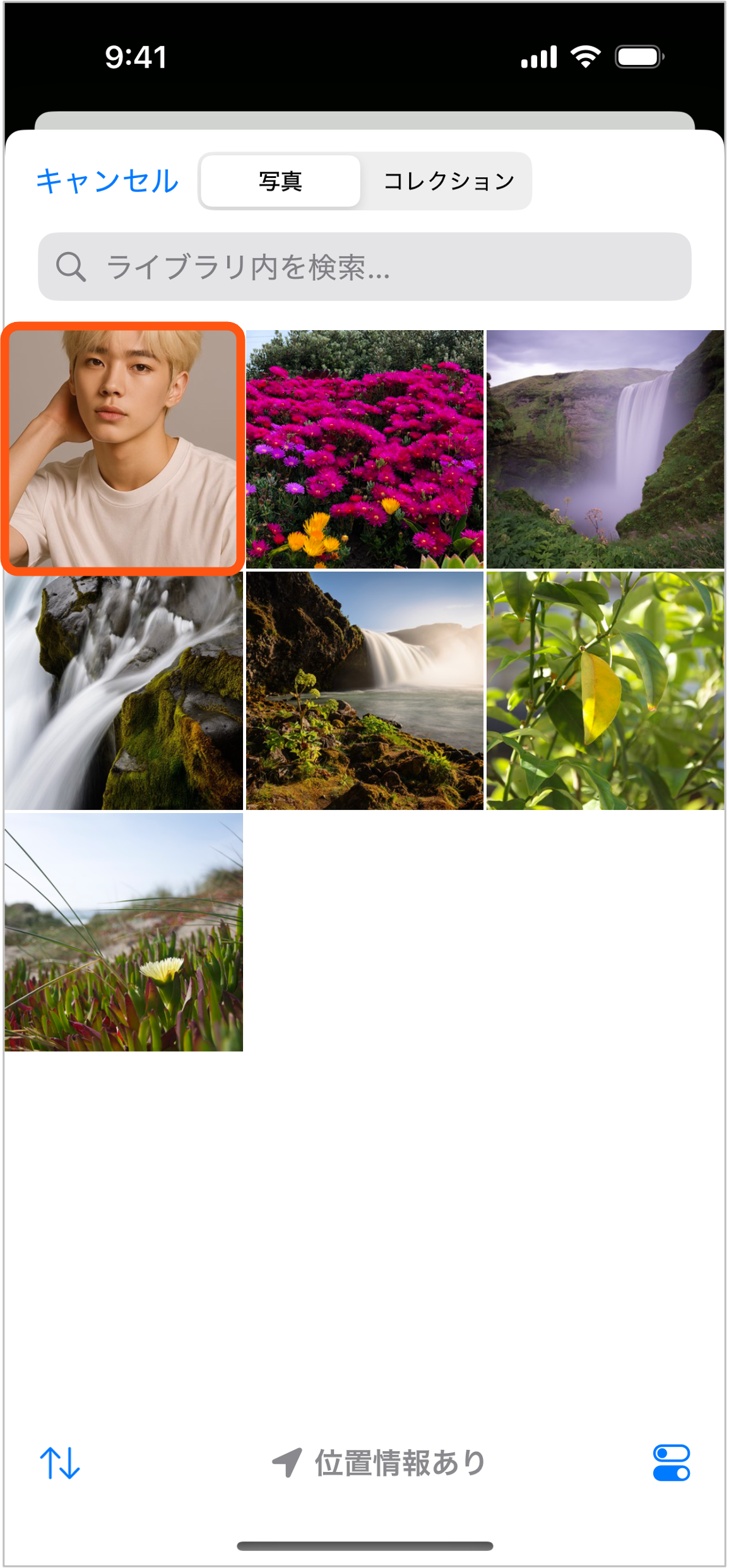Image resolution: width=729 pixels, height=1568 pixels.
Task: Tap キャンセル to dismiss the picker
Action: point(107,181)
